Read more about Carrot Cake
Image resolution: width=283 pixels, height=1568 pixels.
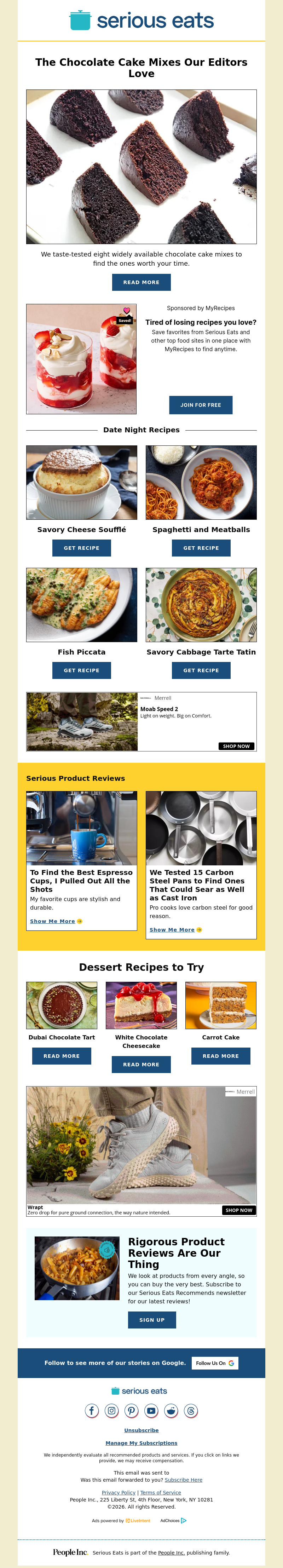click(x=220, y=1056)
